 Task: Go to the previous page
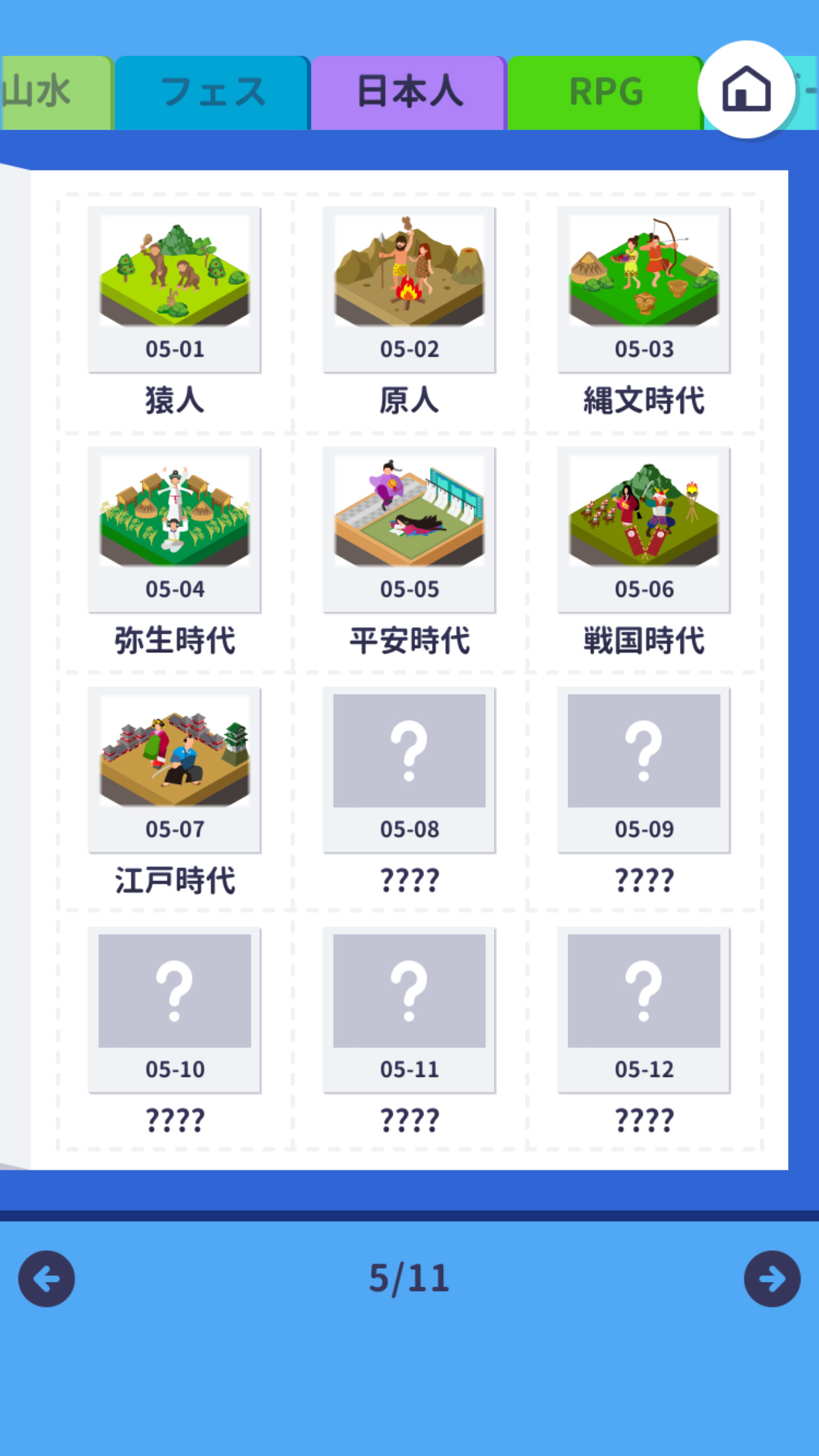46,1279
